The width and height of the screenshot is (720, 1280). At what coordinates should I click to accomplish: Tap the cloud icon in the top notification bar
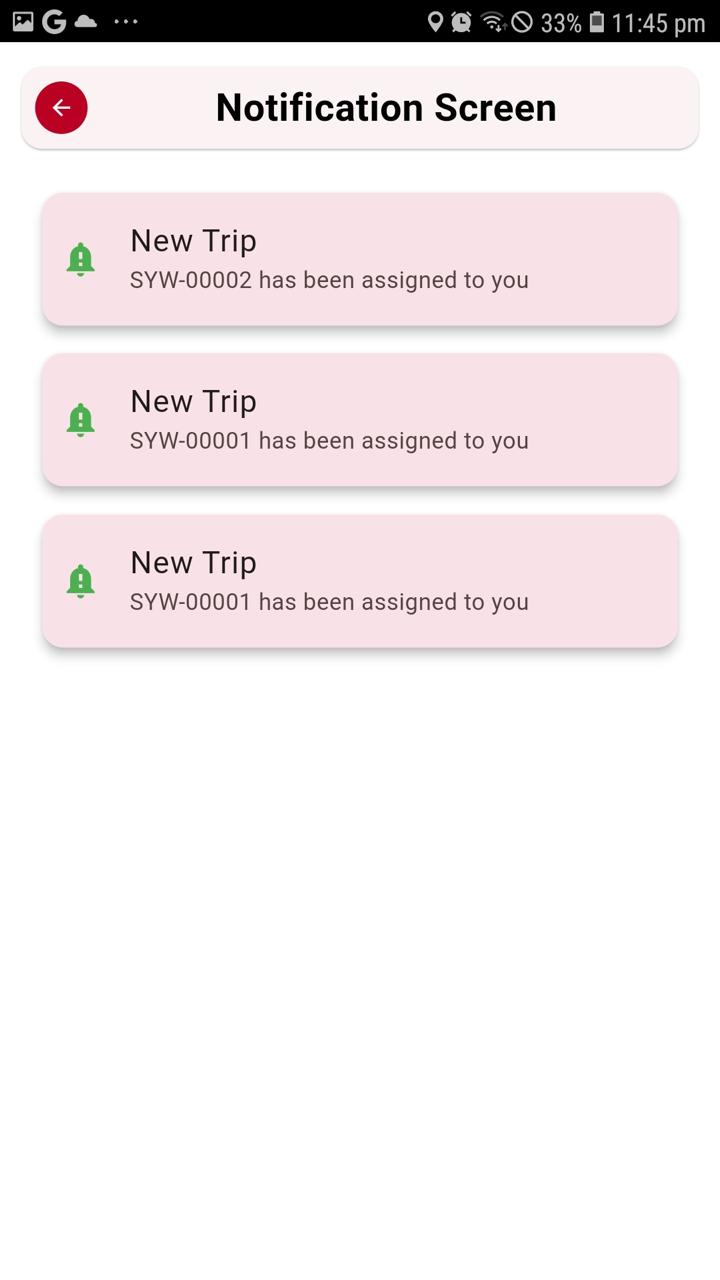(x=86, y=21)
